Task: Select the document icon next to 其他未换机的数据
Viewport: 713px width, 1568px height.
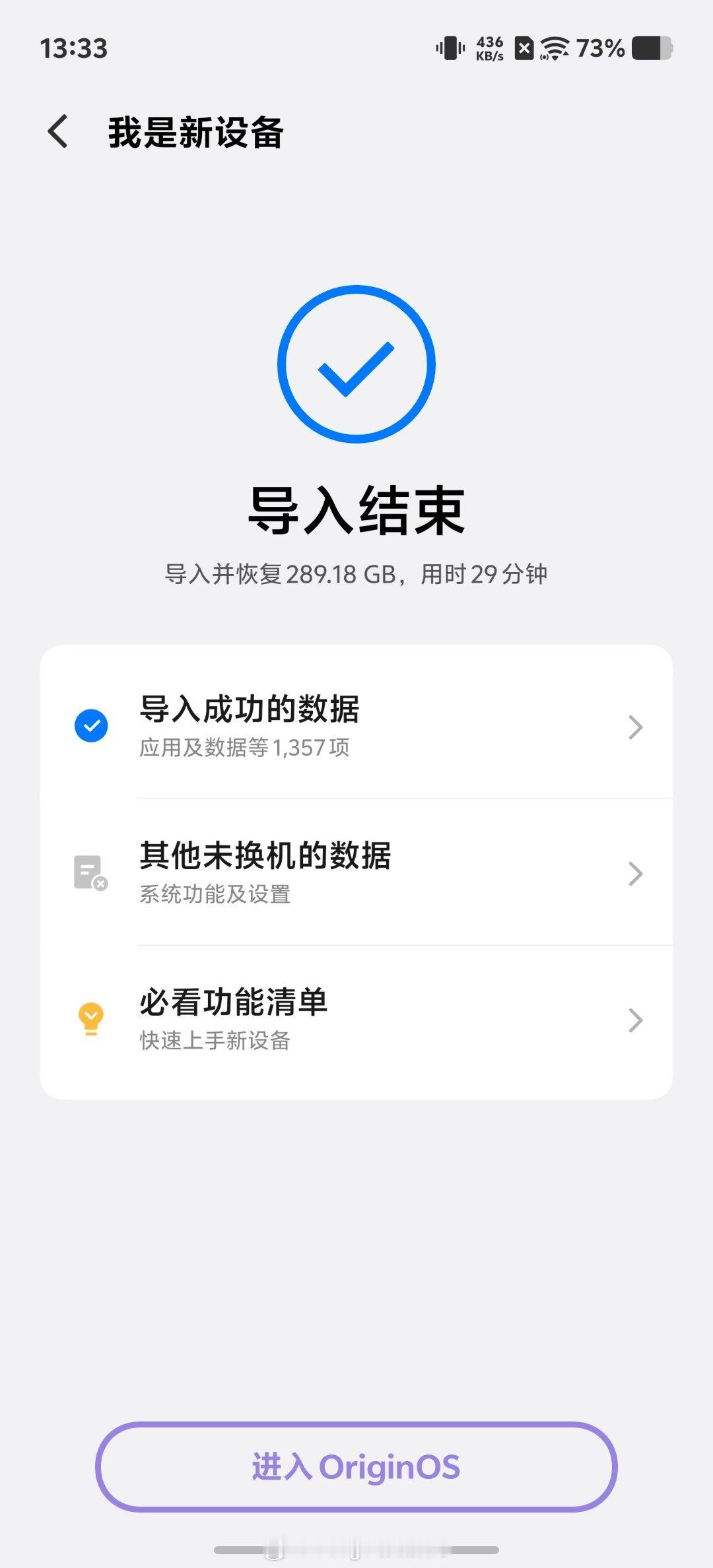Action: 89,873
